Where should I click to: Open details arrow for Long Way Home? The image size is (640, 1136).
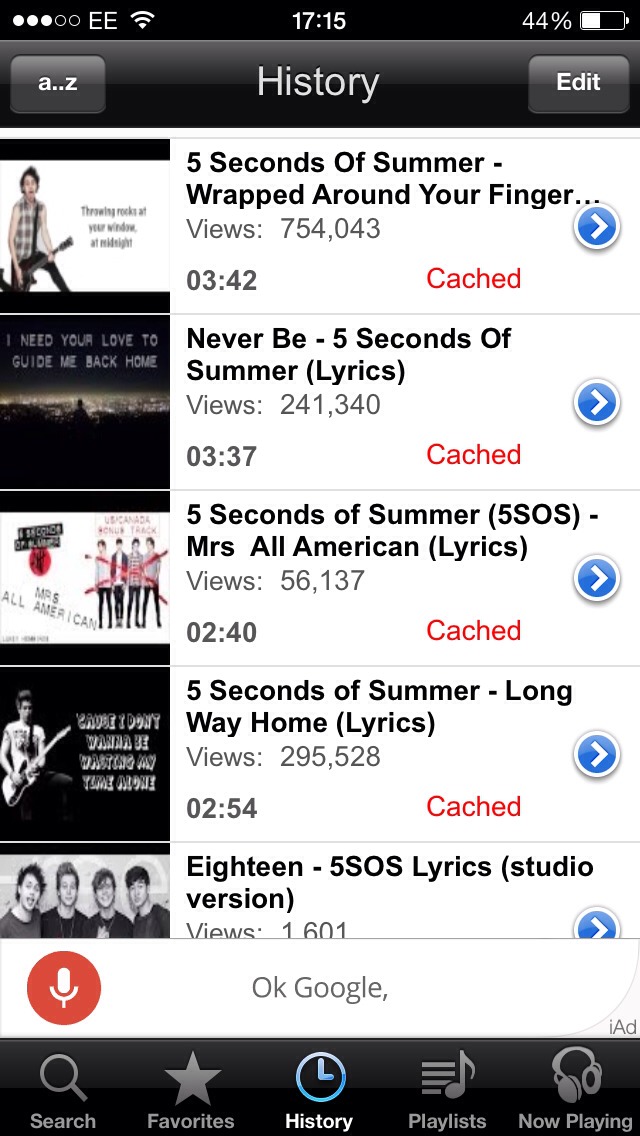(x=597, y=754)
